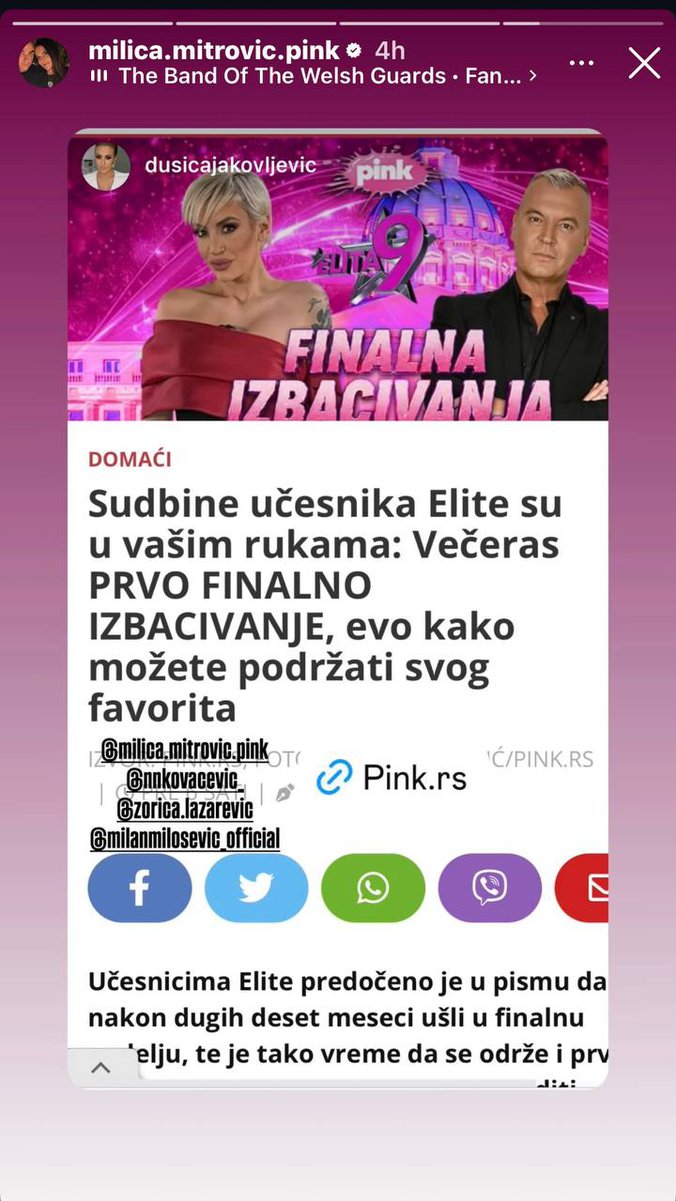Tap the @nnkovacevic mention sticker
The image size is (676, 1201).
pos(183,778)
